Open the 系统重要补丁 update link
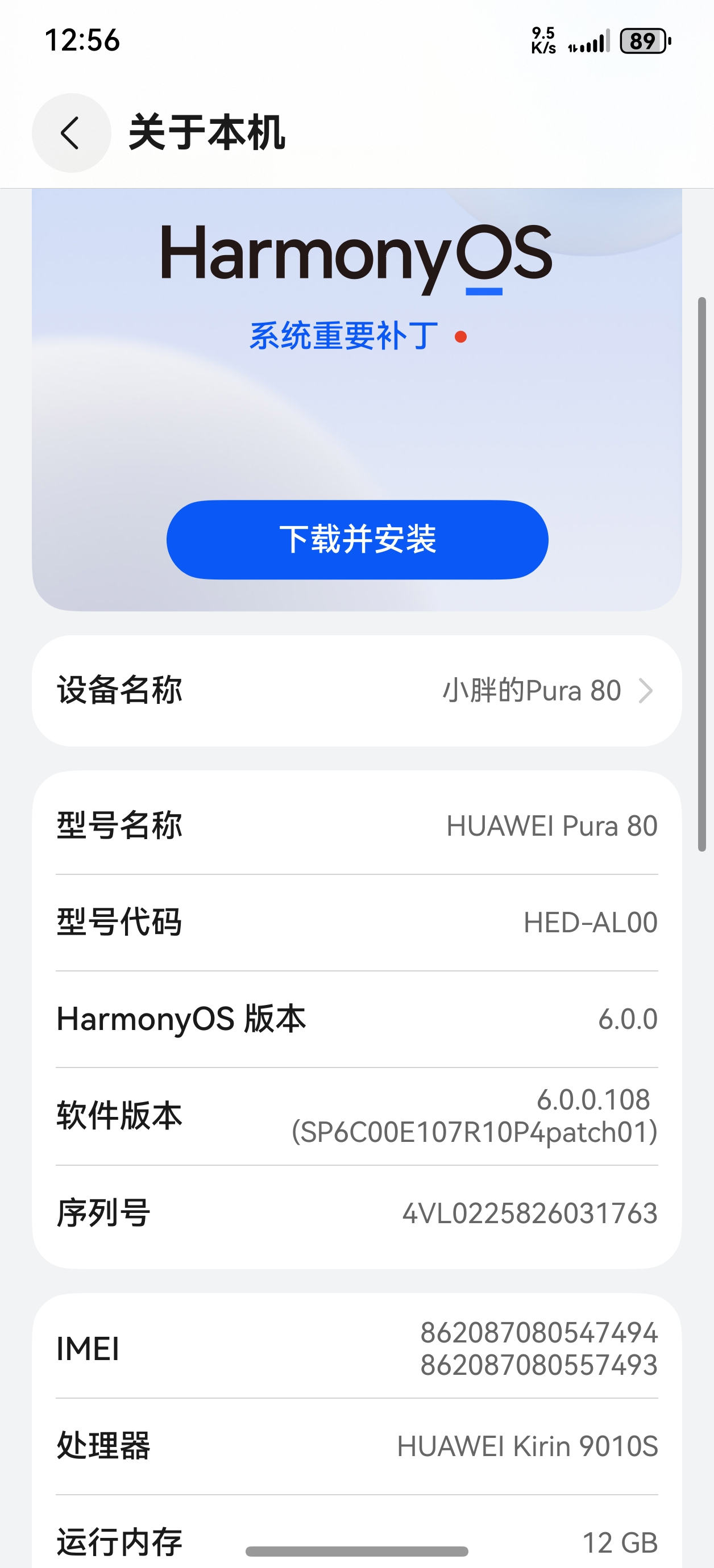 coord(344,336)
